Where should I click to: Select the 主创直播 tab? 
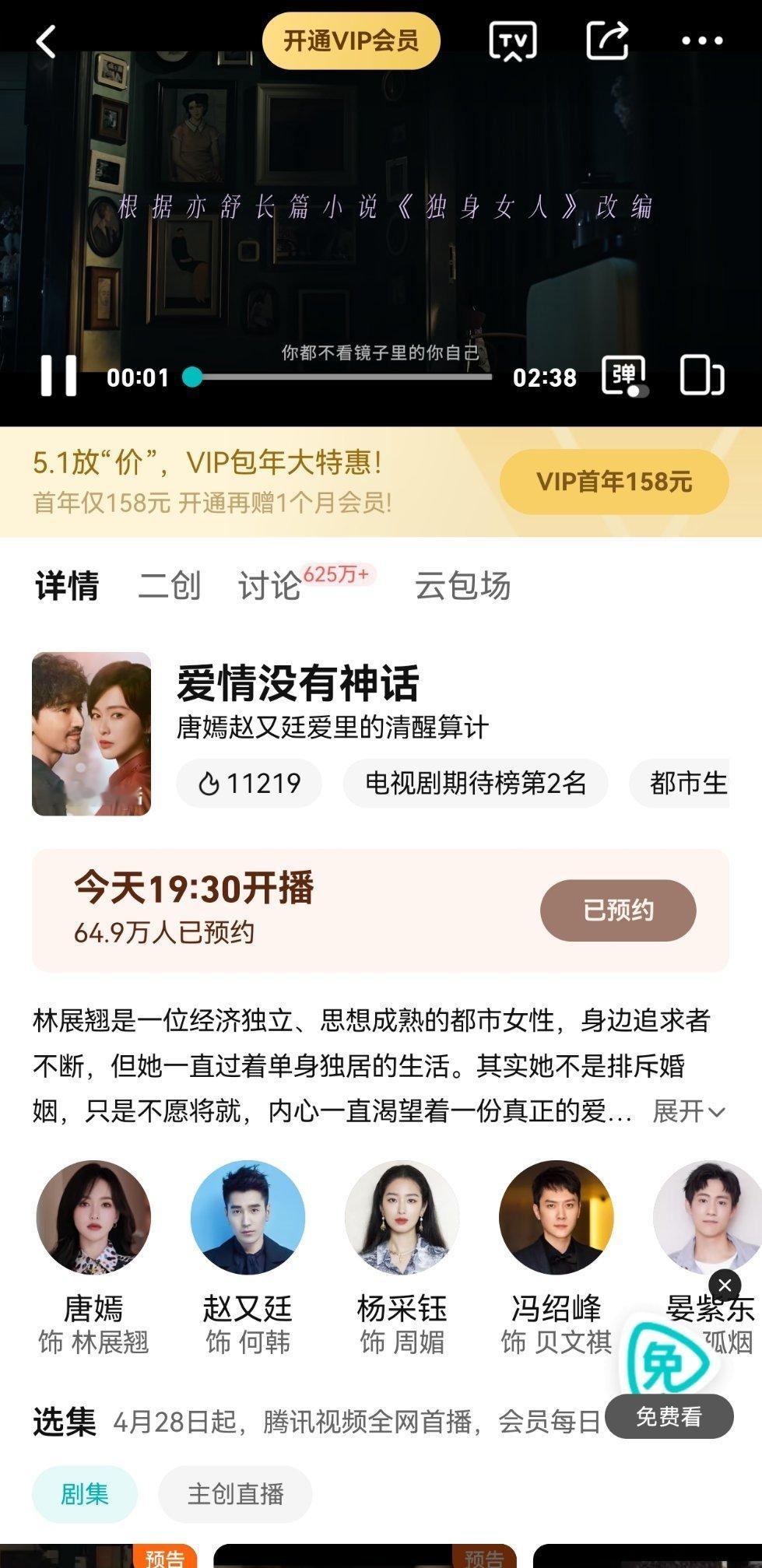(x=234, y=1493)
